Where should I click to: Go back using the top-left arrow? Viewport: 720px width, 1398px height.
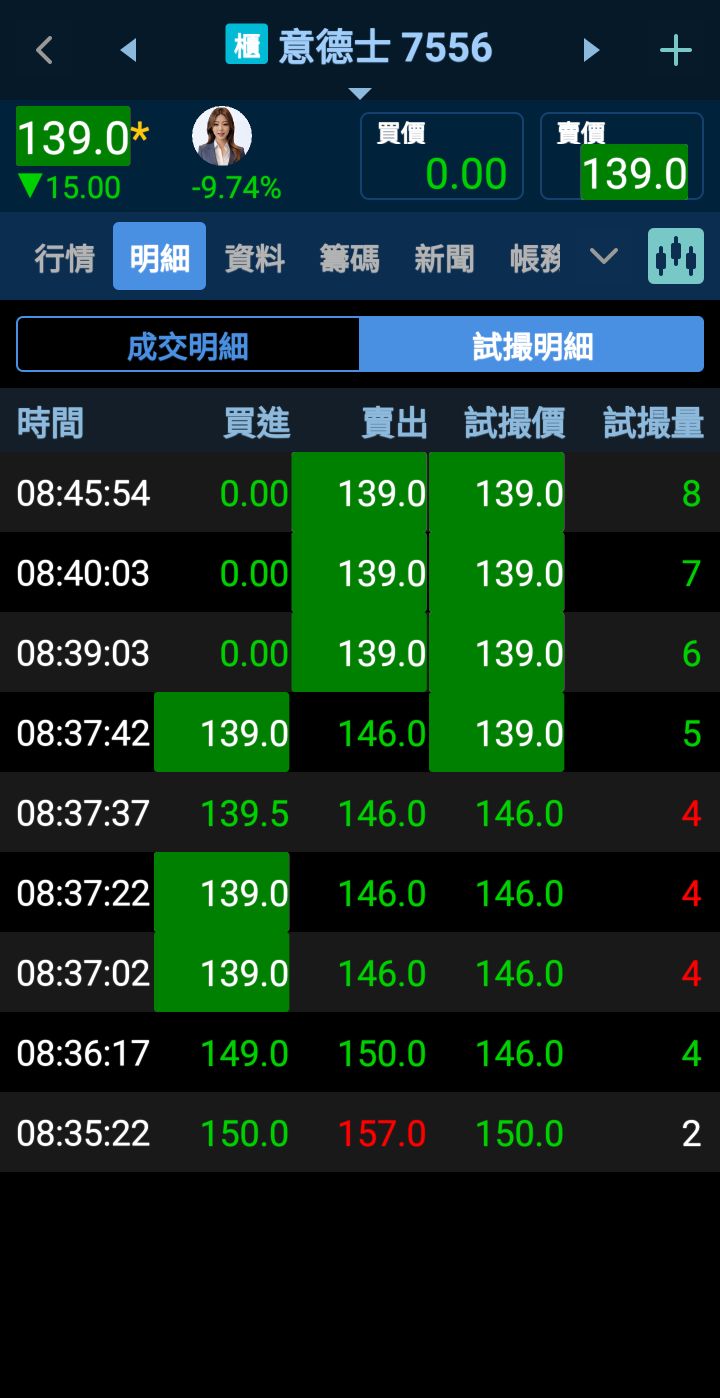coord(44,50)
